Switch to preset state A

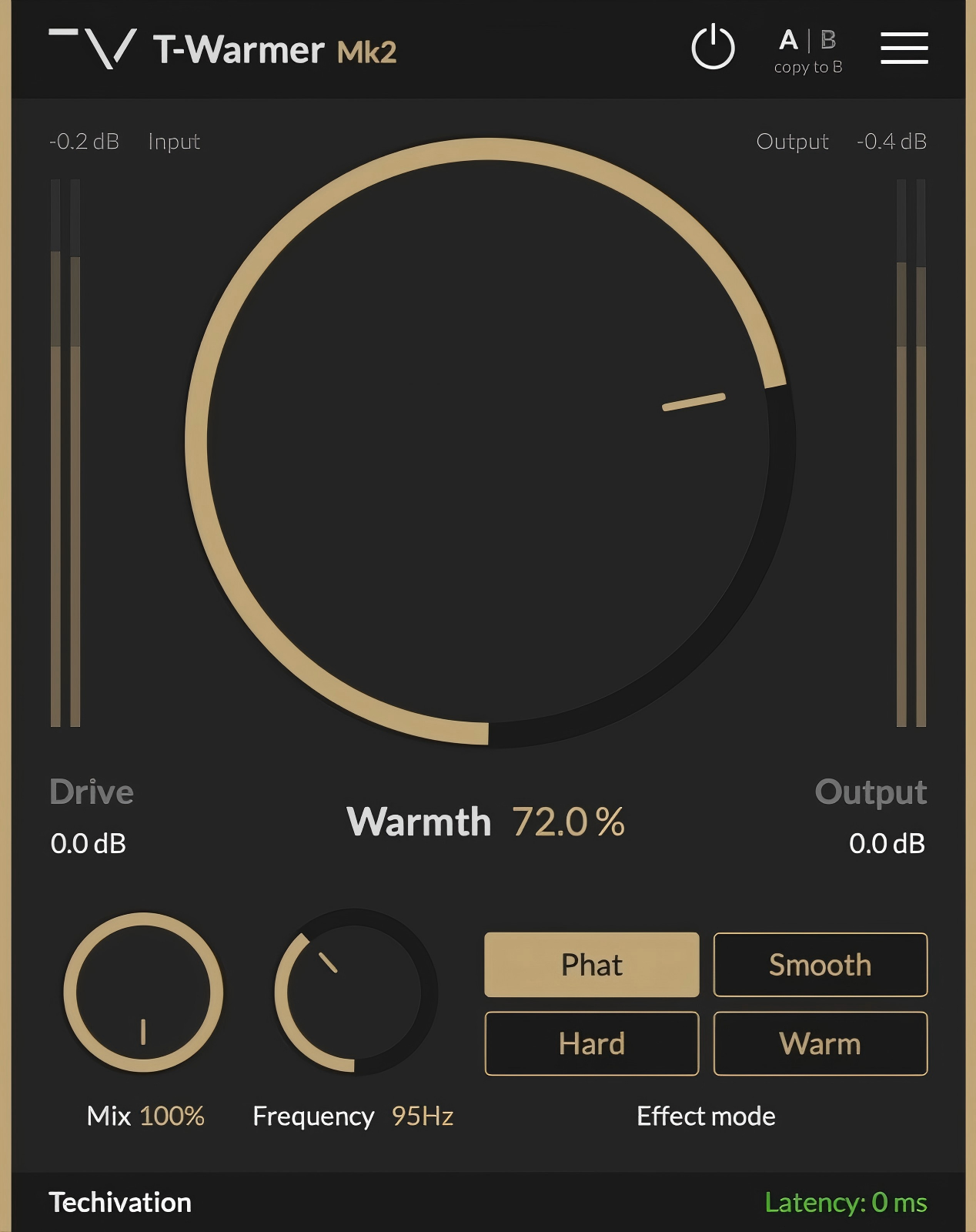point(789,39)
